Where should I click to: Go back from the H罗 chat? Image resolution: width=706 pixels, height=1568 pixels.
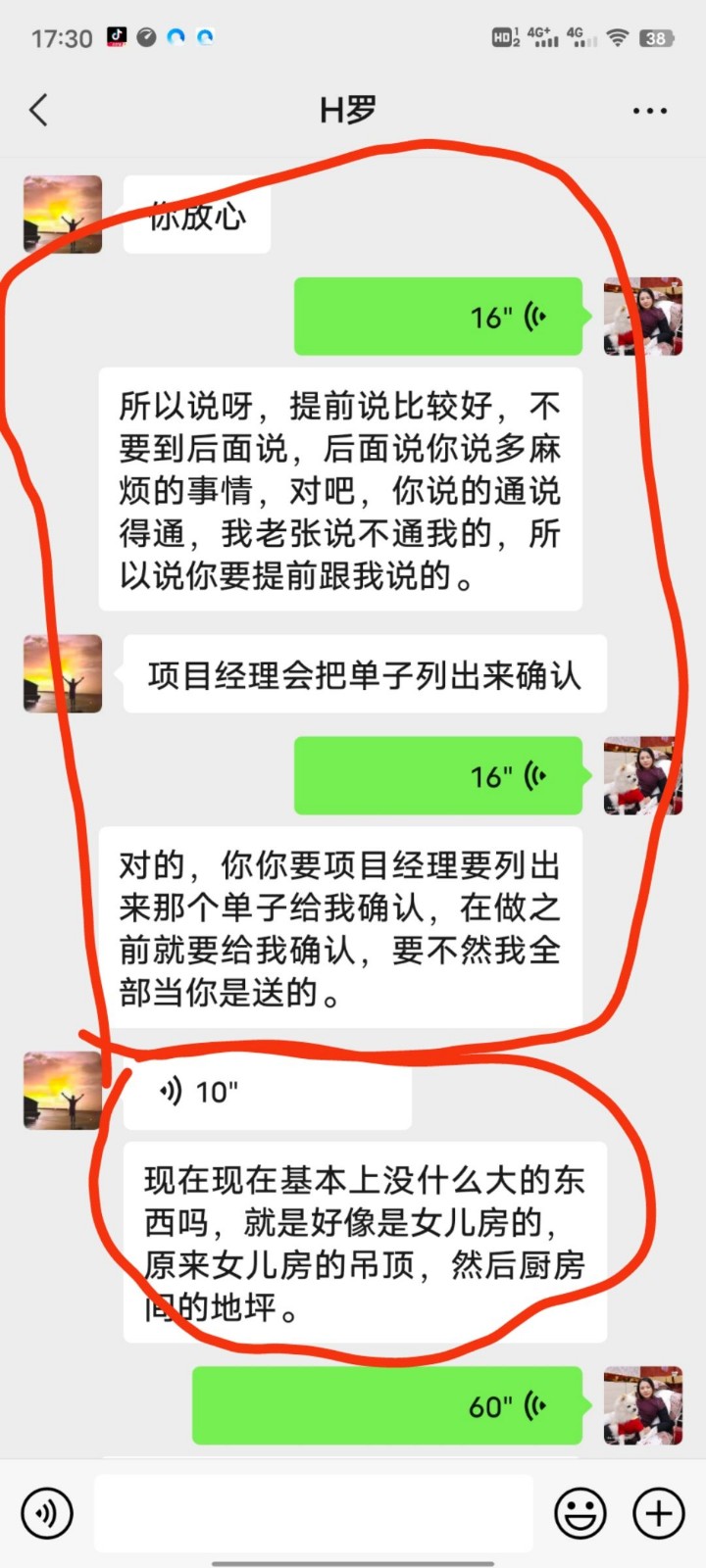(x=39, y=110)
